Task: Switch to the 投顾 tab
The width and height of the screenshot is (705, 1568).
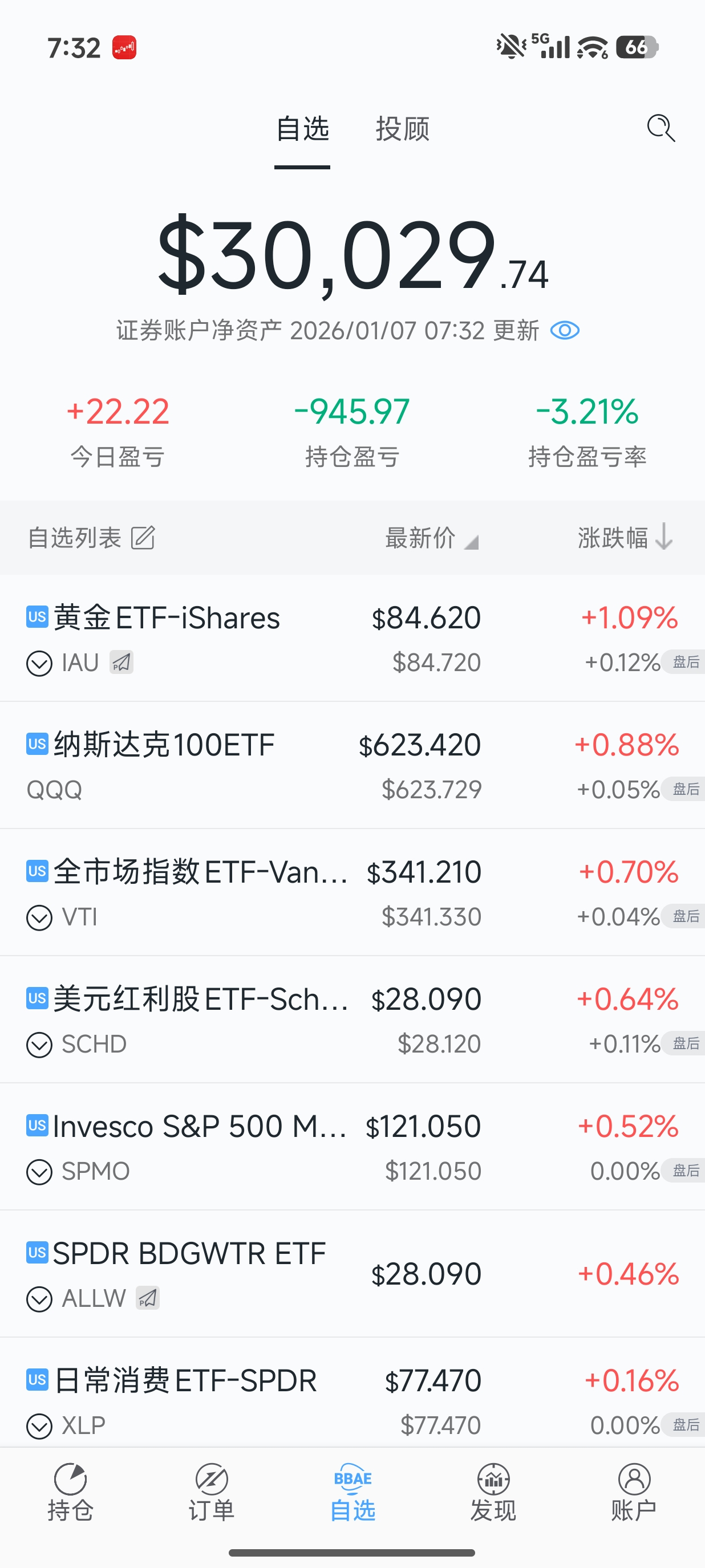Action: 403,129
